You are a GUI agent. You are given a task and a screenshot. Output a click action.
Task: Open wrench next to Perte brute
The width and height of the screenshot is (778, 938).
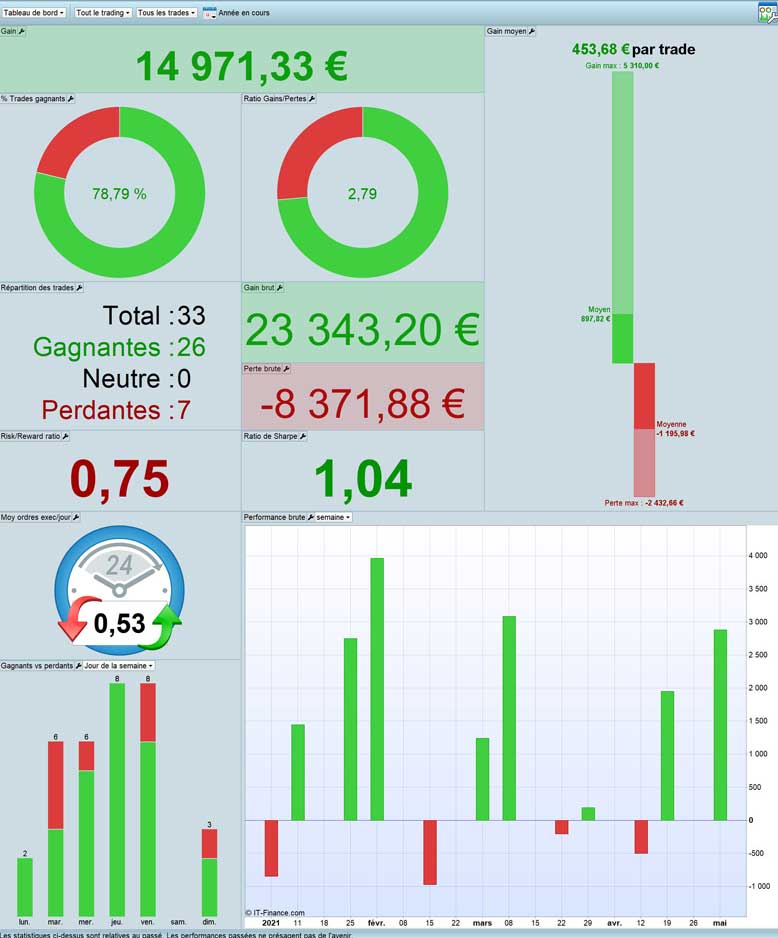point(286,369)
